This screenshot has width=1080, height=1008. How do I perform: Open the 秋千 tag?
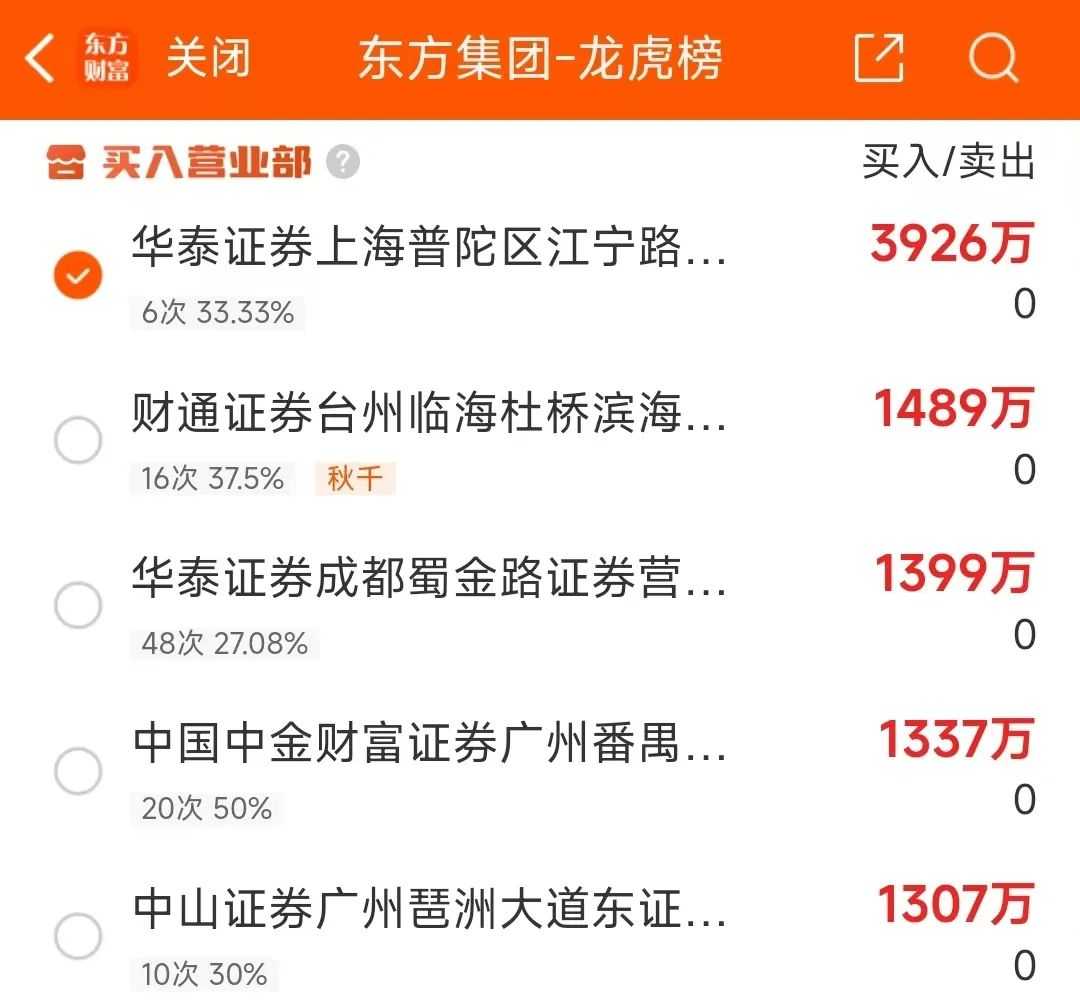(355, 479)
